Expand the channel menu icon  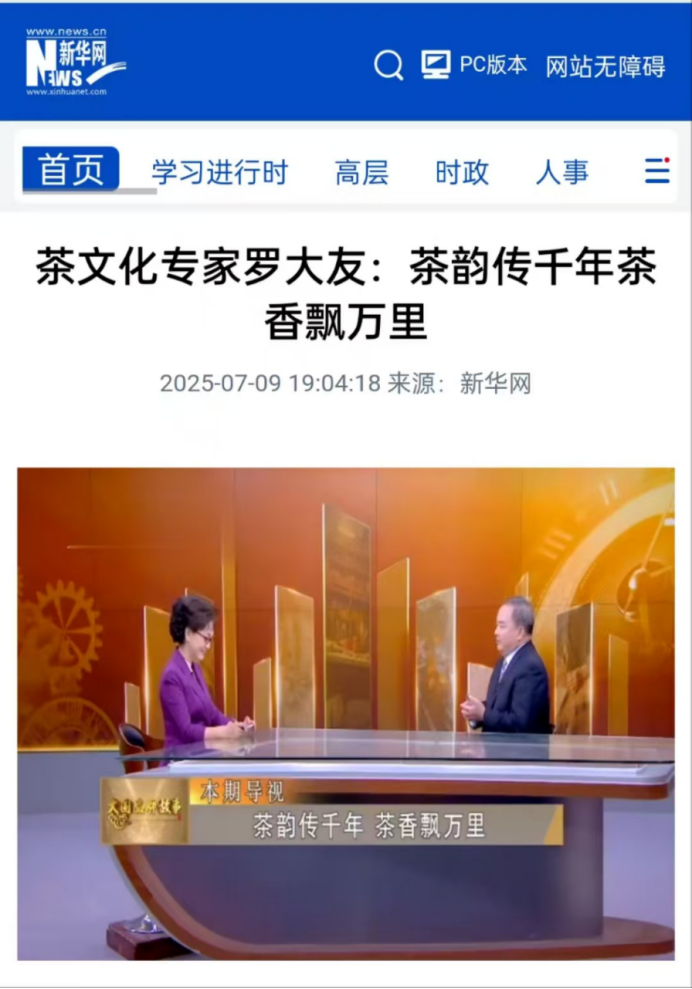pyautogui.click(x=656, y=170)
